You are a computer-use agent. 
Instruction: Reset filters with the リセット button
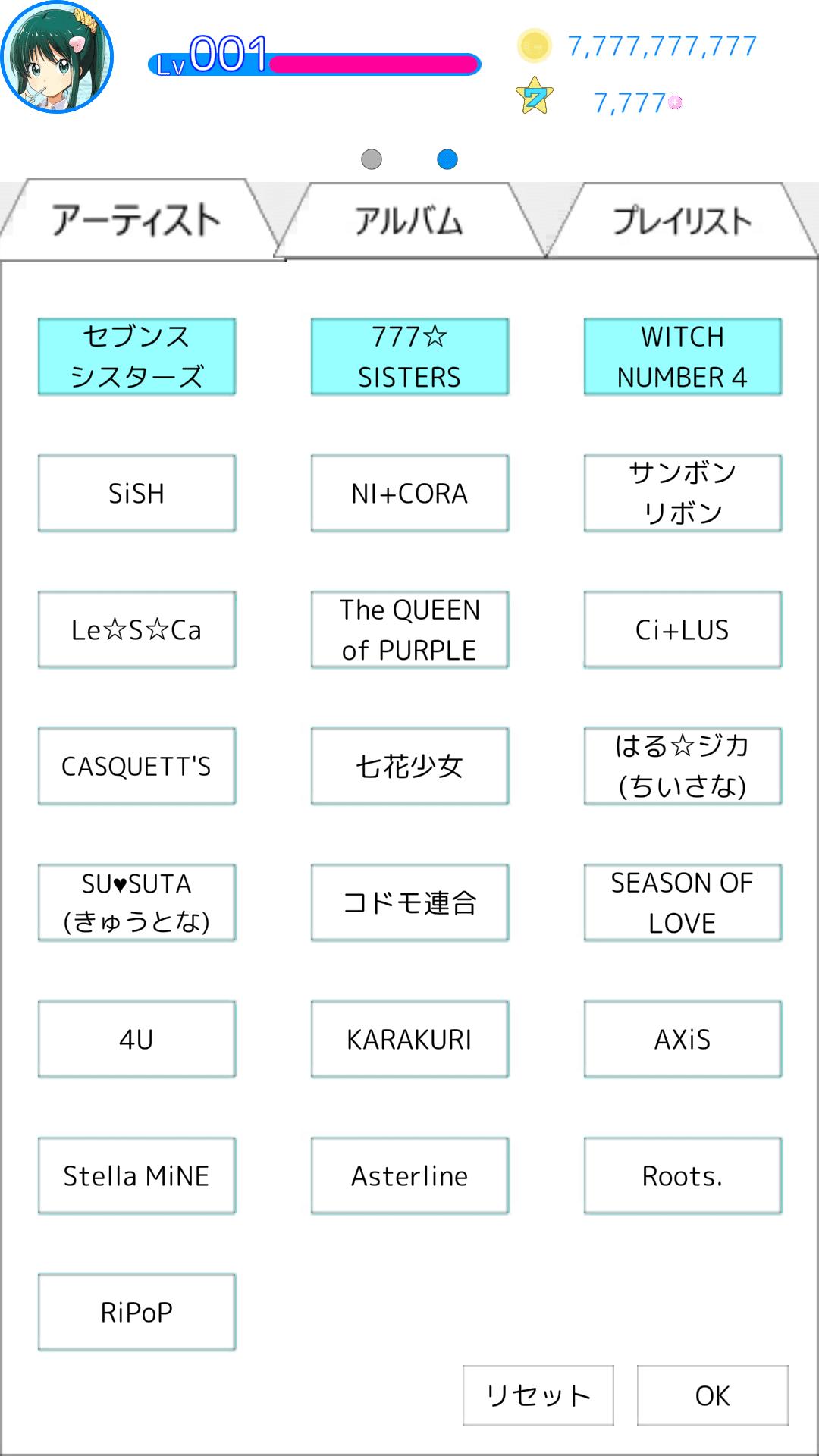click(x=538, y=1395)
